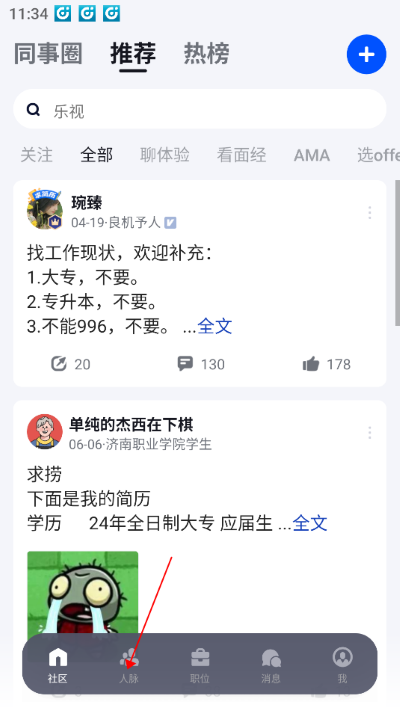400x711 pixels.
Task: Open comments on 琬臻's post
Action: 200,364
